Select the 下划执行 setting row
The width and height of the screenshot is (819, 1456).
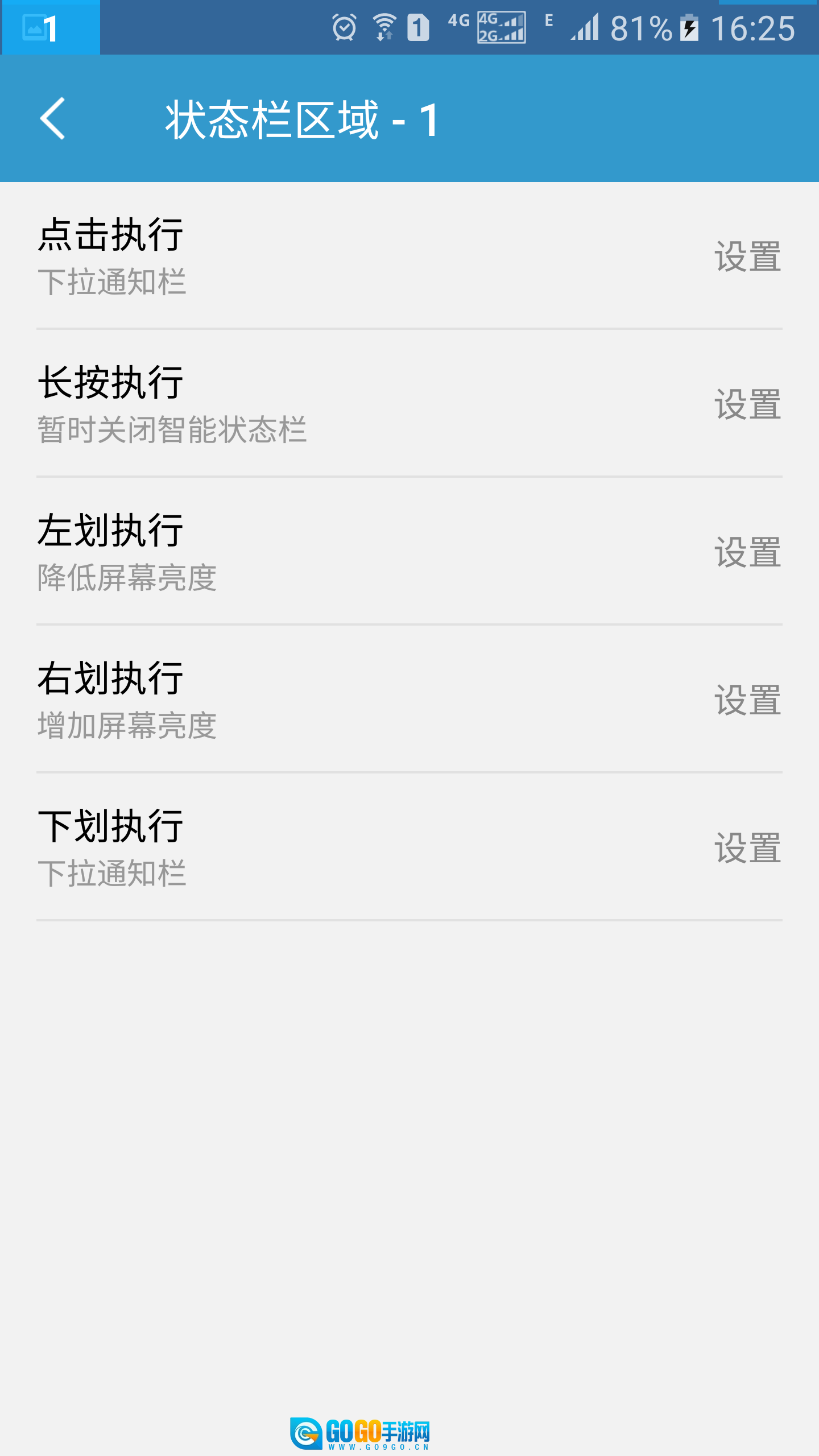409,847
